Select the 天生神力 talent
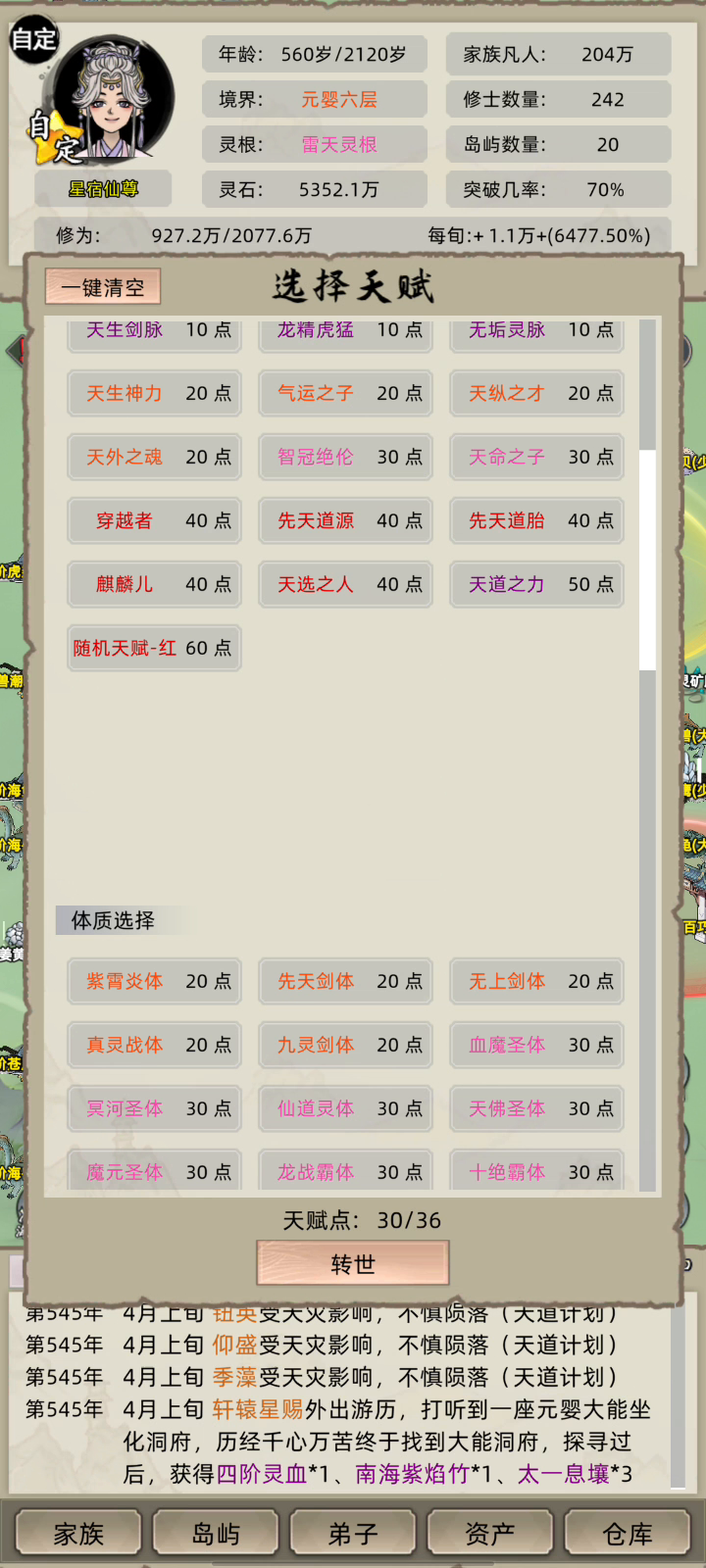 point(155,393)
